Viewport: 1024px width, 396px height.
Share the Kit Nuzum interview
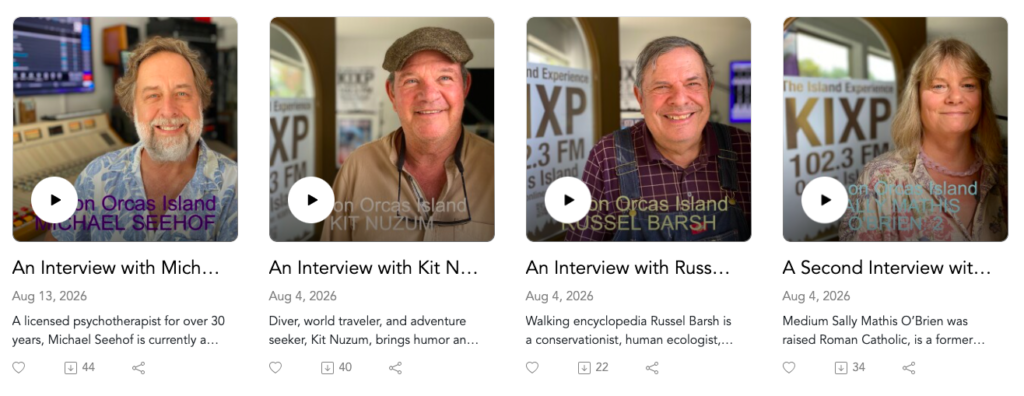[395, 368]
